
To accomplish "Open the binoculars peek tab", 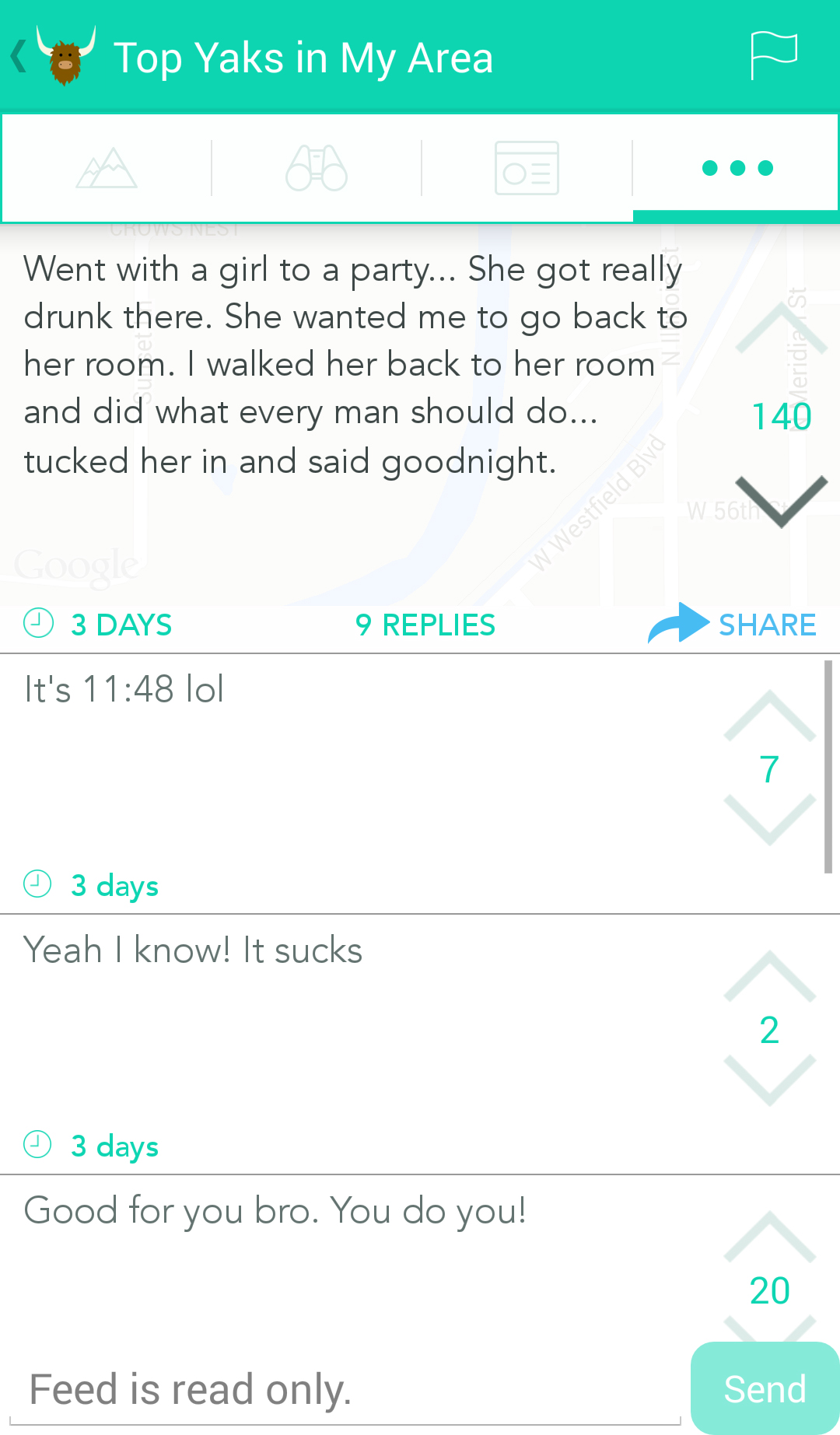I will pos(317,168).
